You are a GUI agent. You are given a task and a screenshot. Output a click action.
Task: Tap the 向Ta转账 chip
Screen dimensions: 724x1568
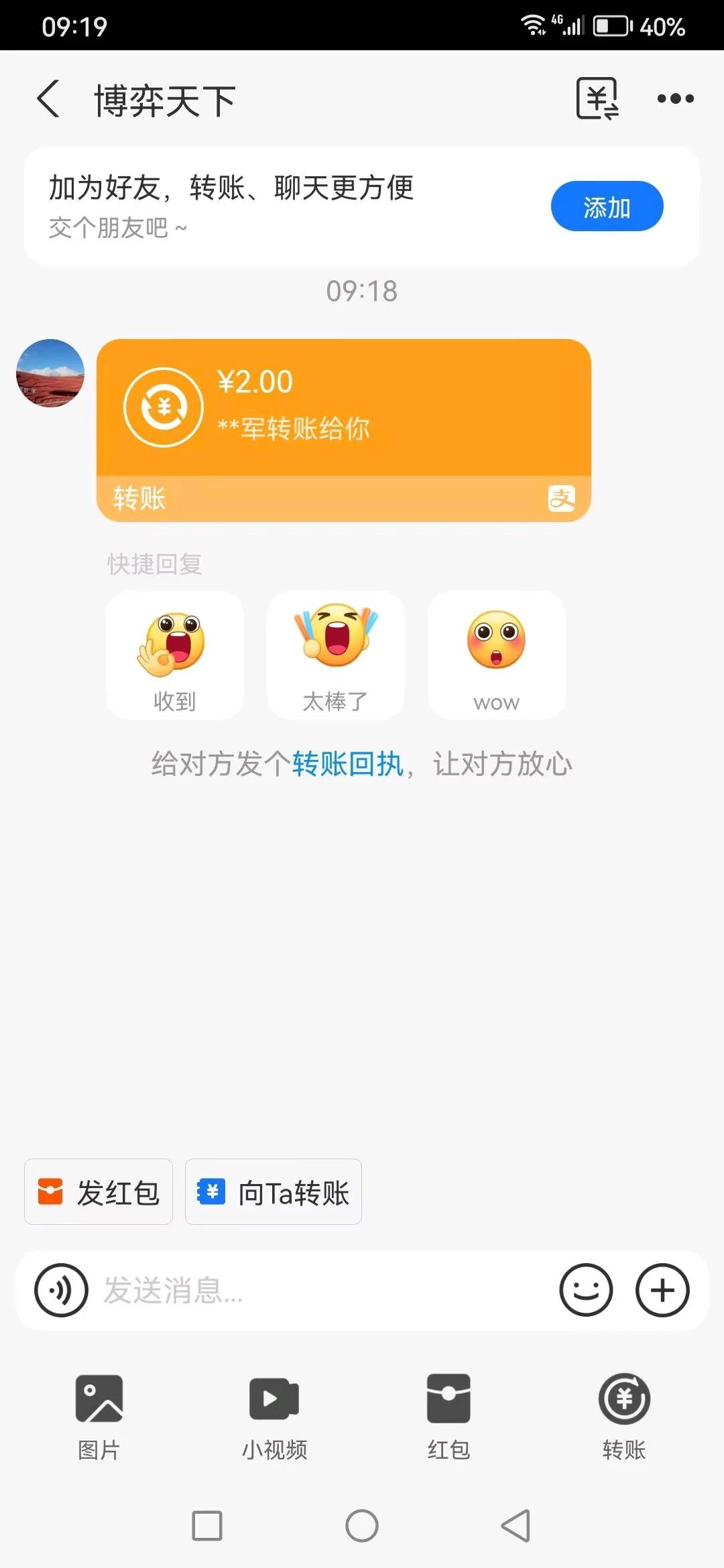(x=274, y=1192)
